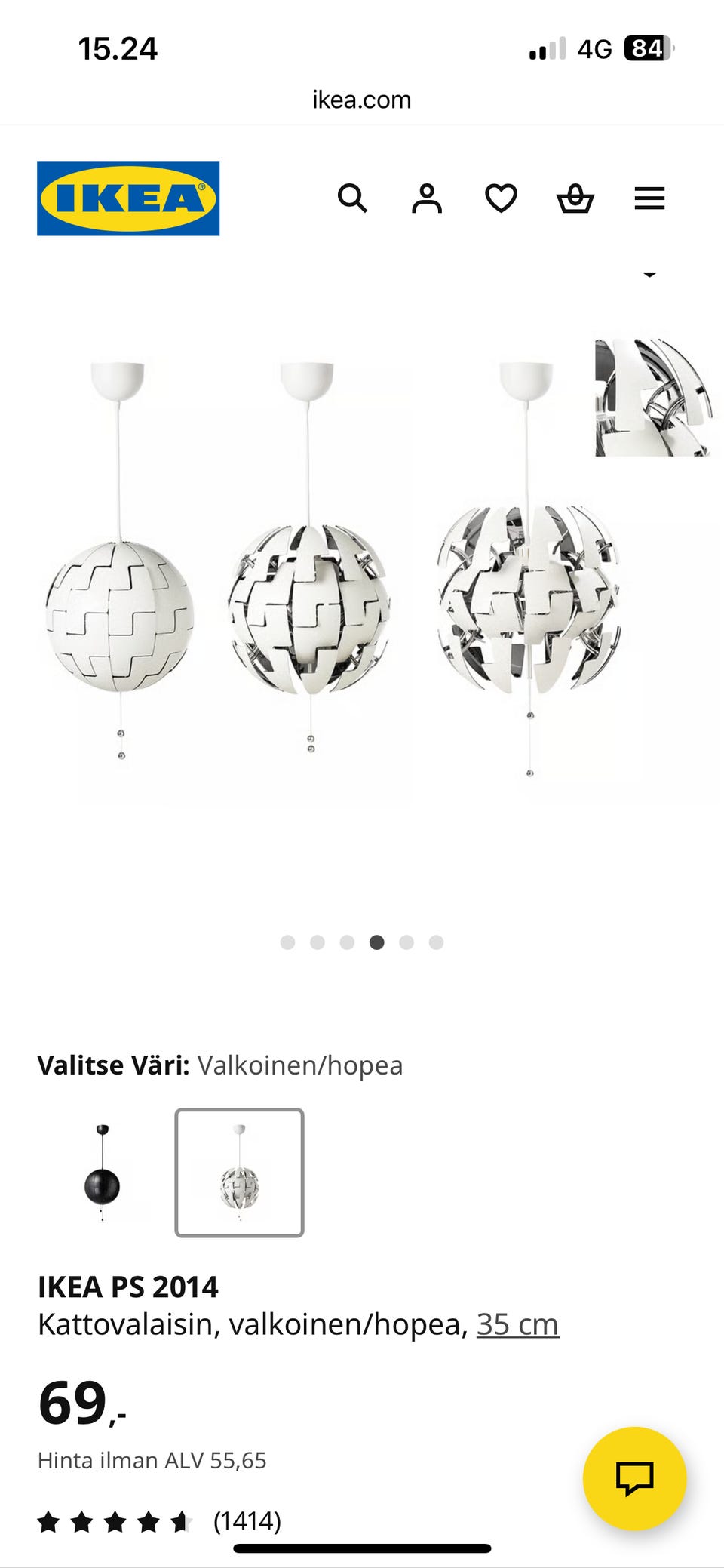Go to the IKEA home page logo
The image size is (724, 1568).
coord(128,199)
